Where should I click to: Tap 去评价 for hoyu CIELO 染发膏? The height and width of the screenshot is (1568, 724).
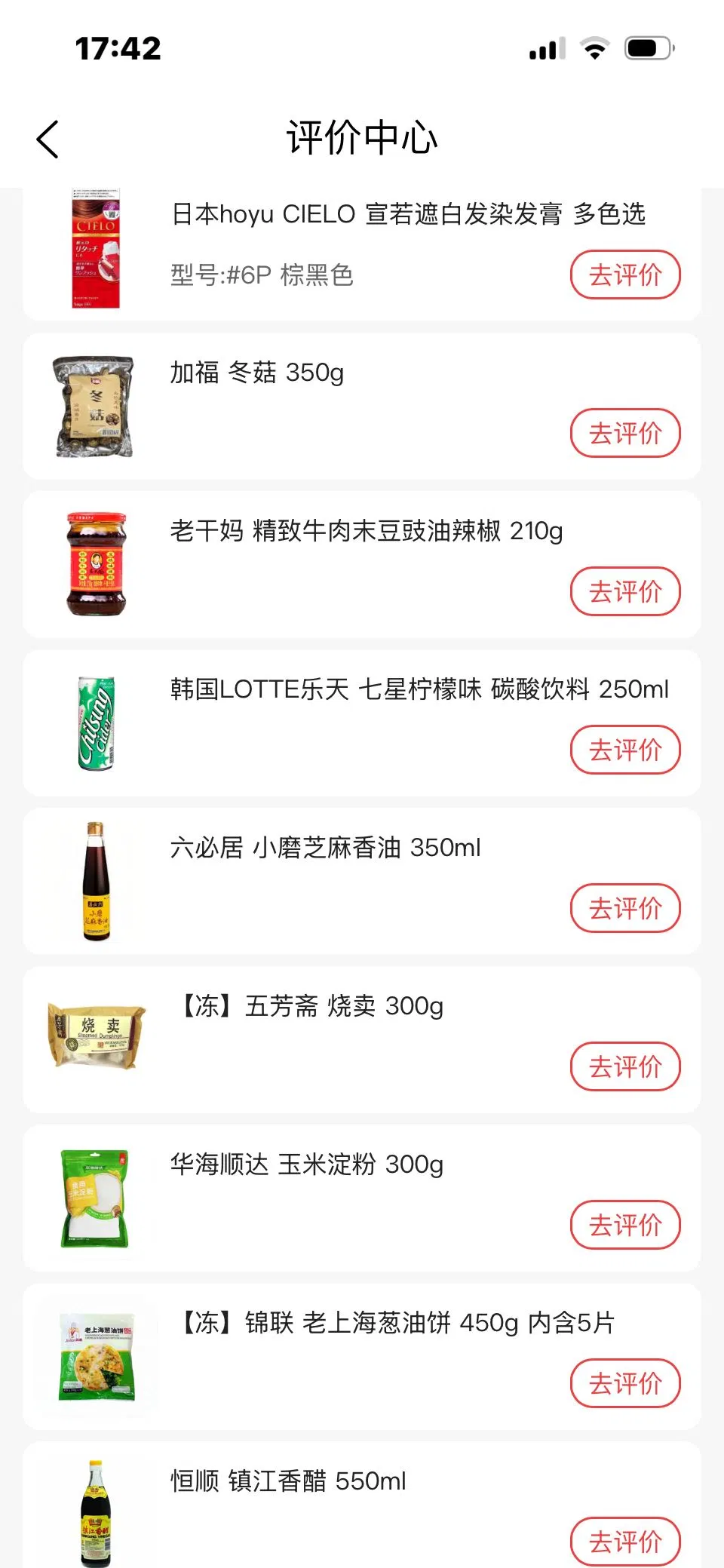tap(624, 275)
